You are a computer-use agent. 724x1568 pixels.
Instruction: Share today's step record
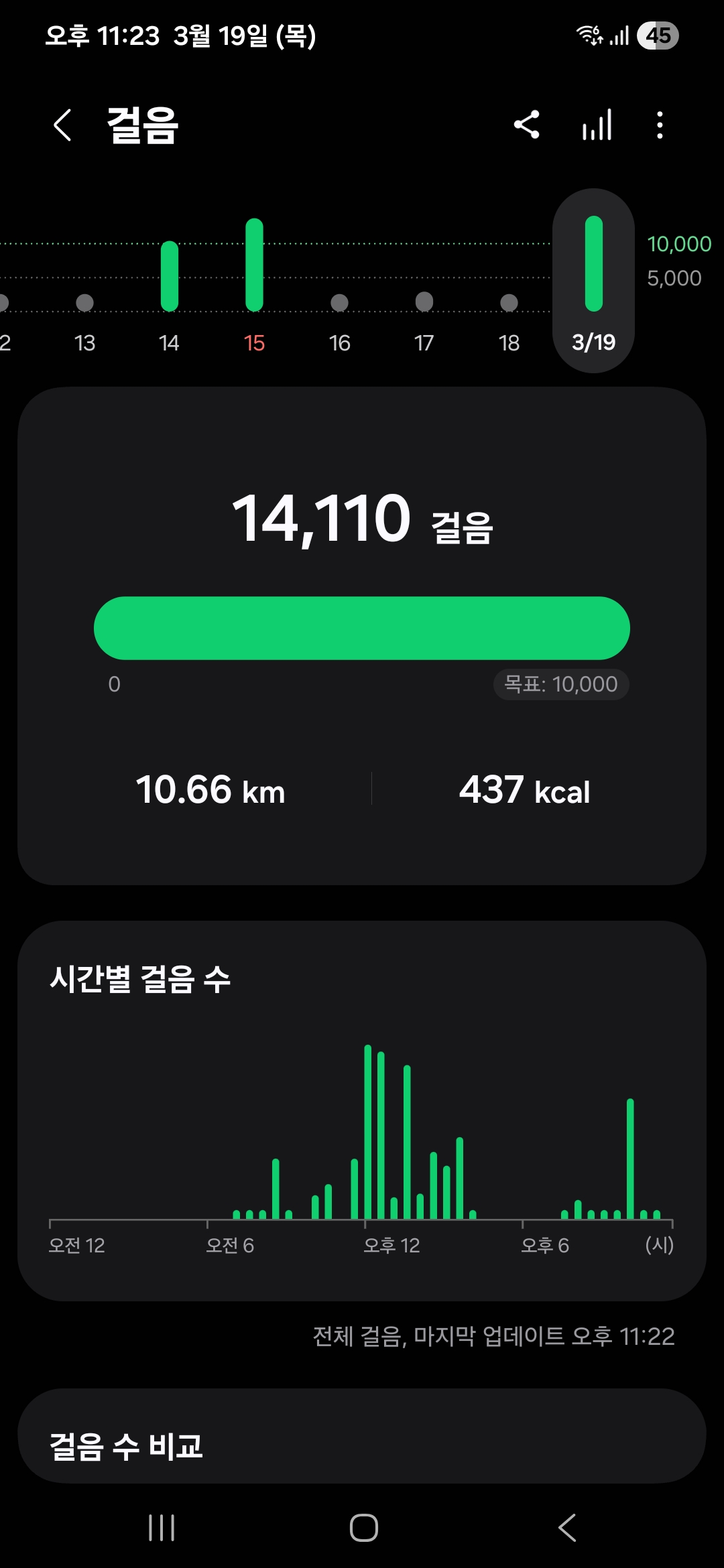[x=527, y=125]
